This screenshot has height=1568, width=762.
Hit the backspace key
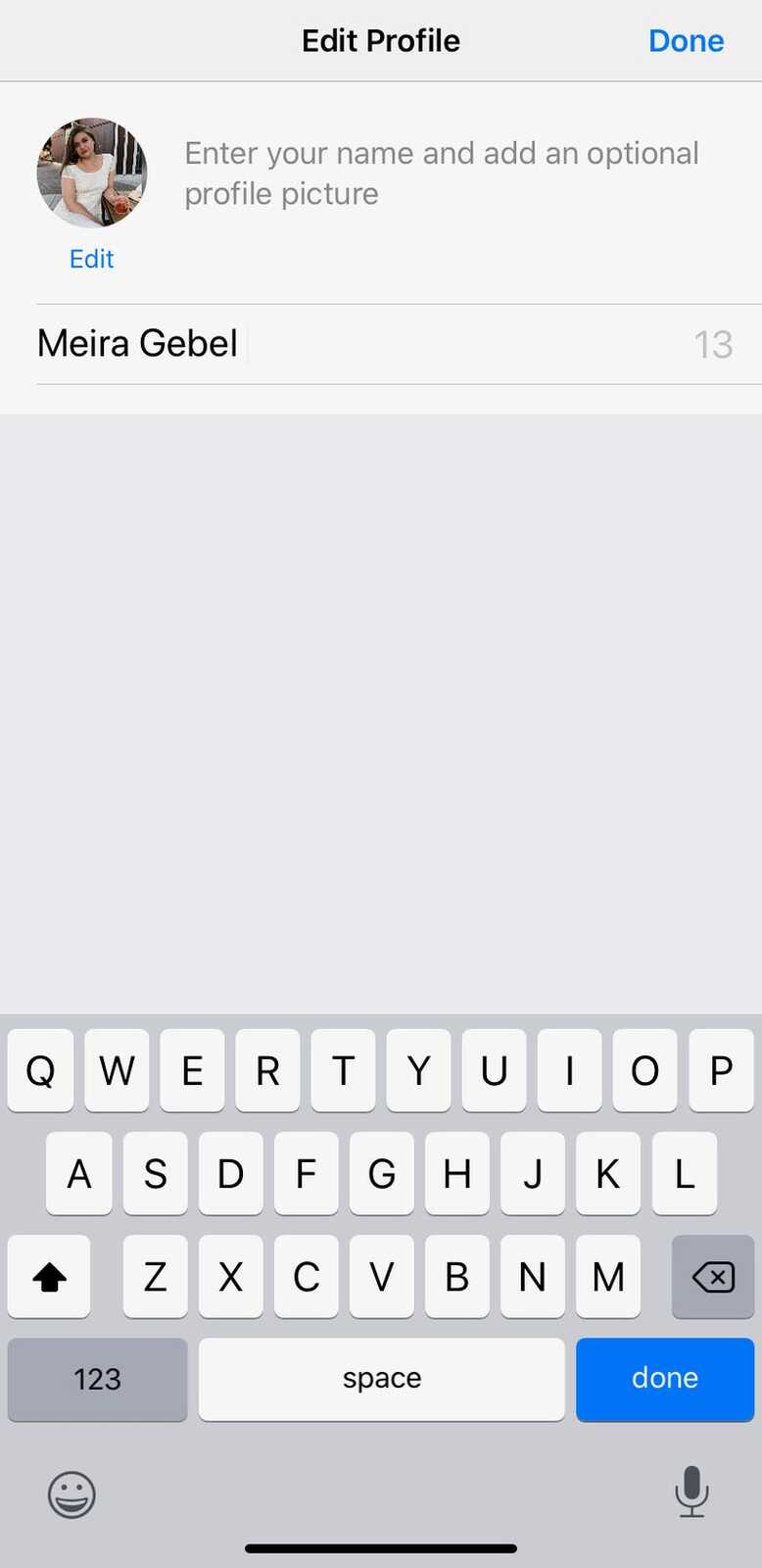(x=712, y=1277)
